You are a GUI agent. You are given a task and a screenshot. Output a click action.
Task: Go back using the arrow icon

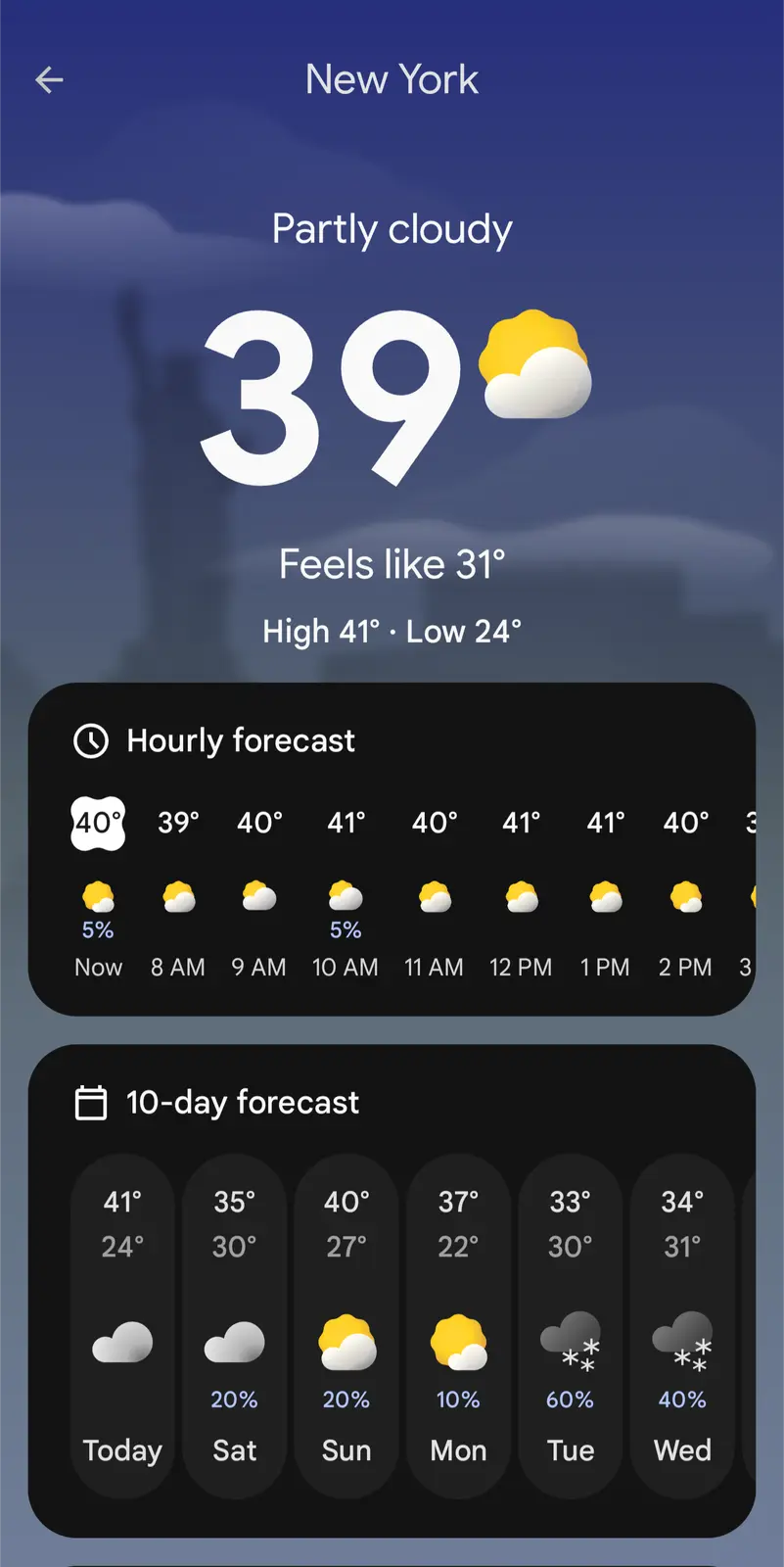click(x=49, y=80)
